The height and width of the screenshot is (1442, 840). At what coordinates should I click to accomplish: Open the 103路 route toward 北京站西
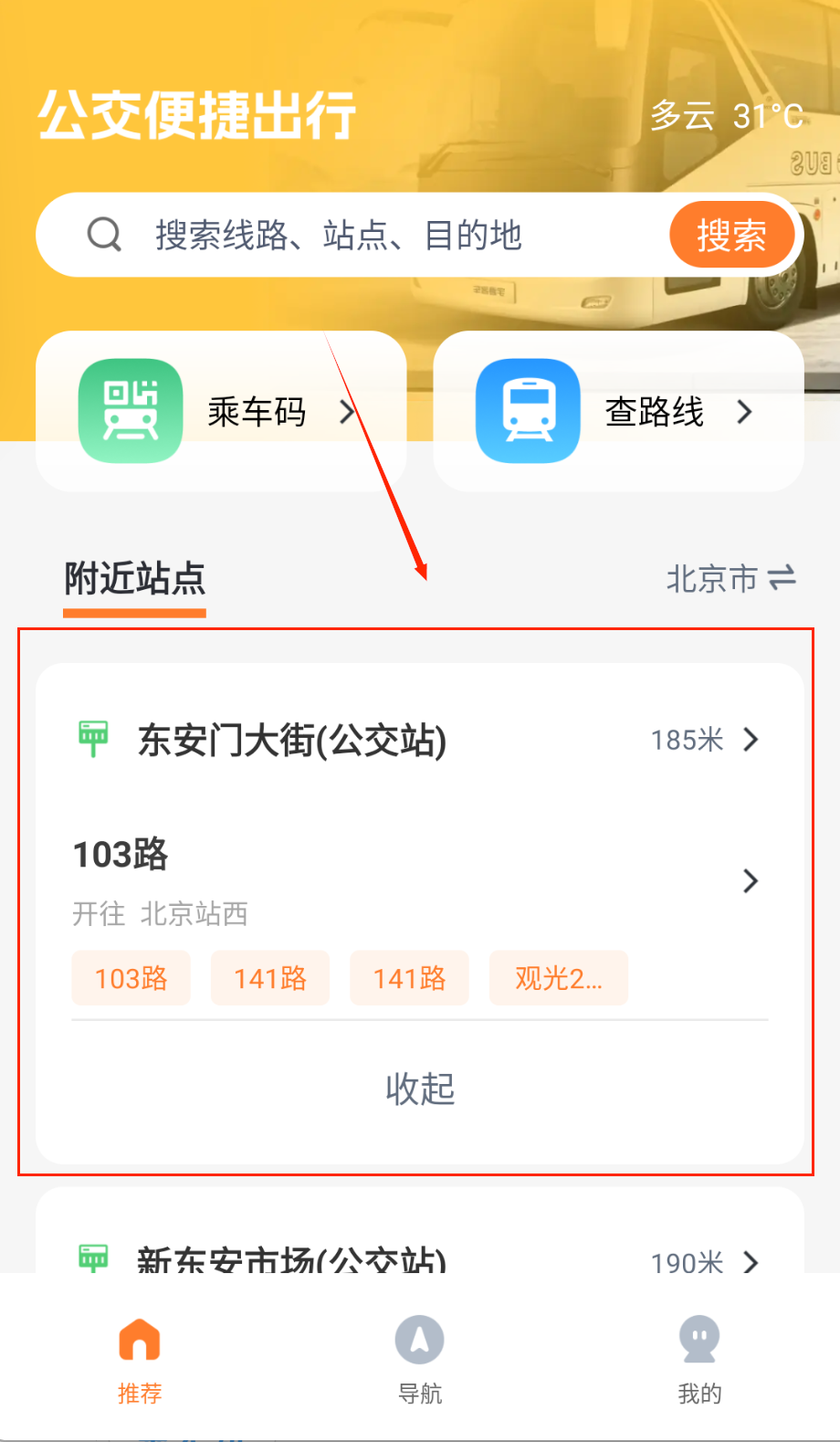coord(415,879)
